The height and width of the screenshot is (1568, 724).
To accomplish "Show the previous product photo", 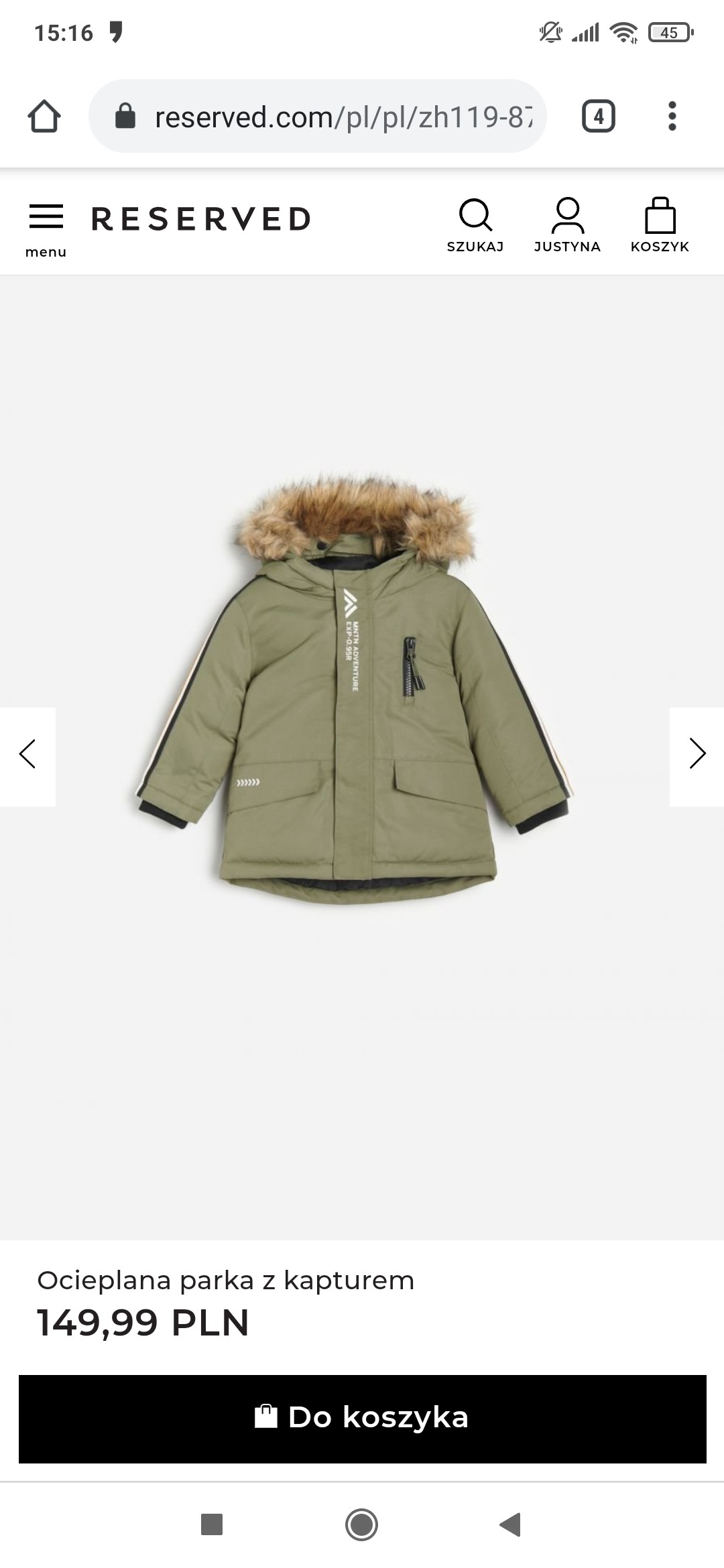I will coord(27,754).
